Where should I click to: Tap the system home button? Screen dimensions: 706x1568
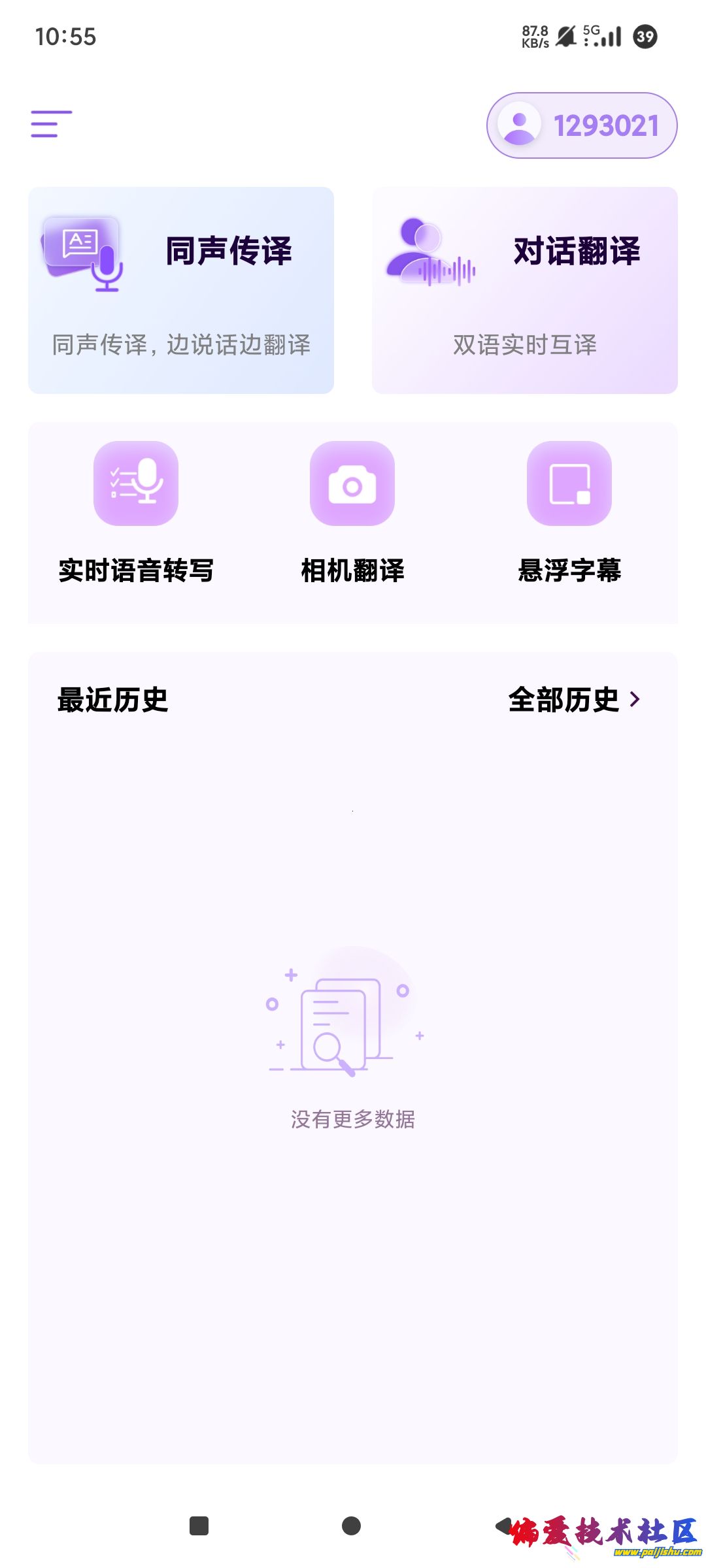point(351,1526)
